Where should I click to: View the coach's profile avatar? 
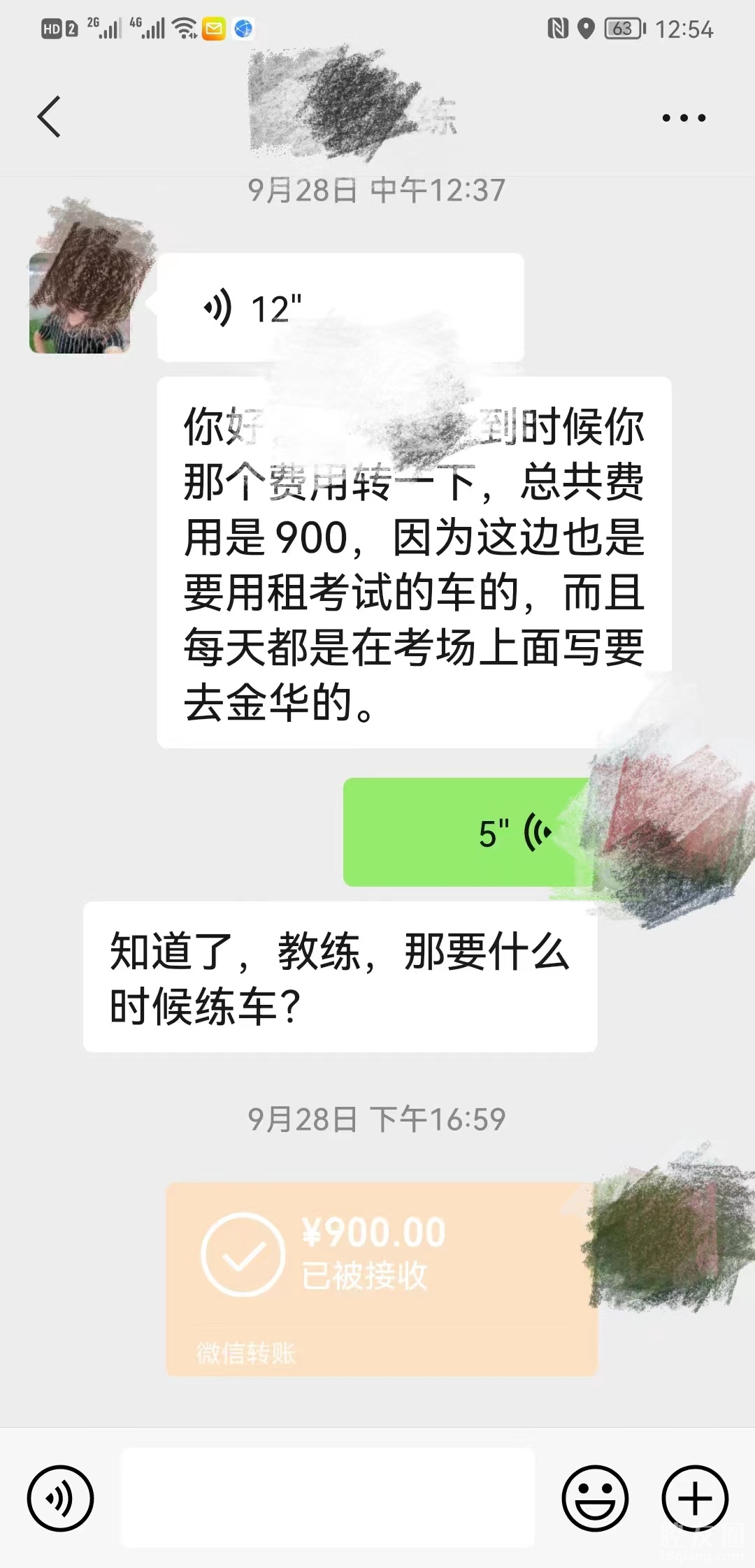[x=80, y=303]
